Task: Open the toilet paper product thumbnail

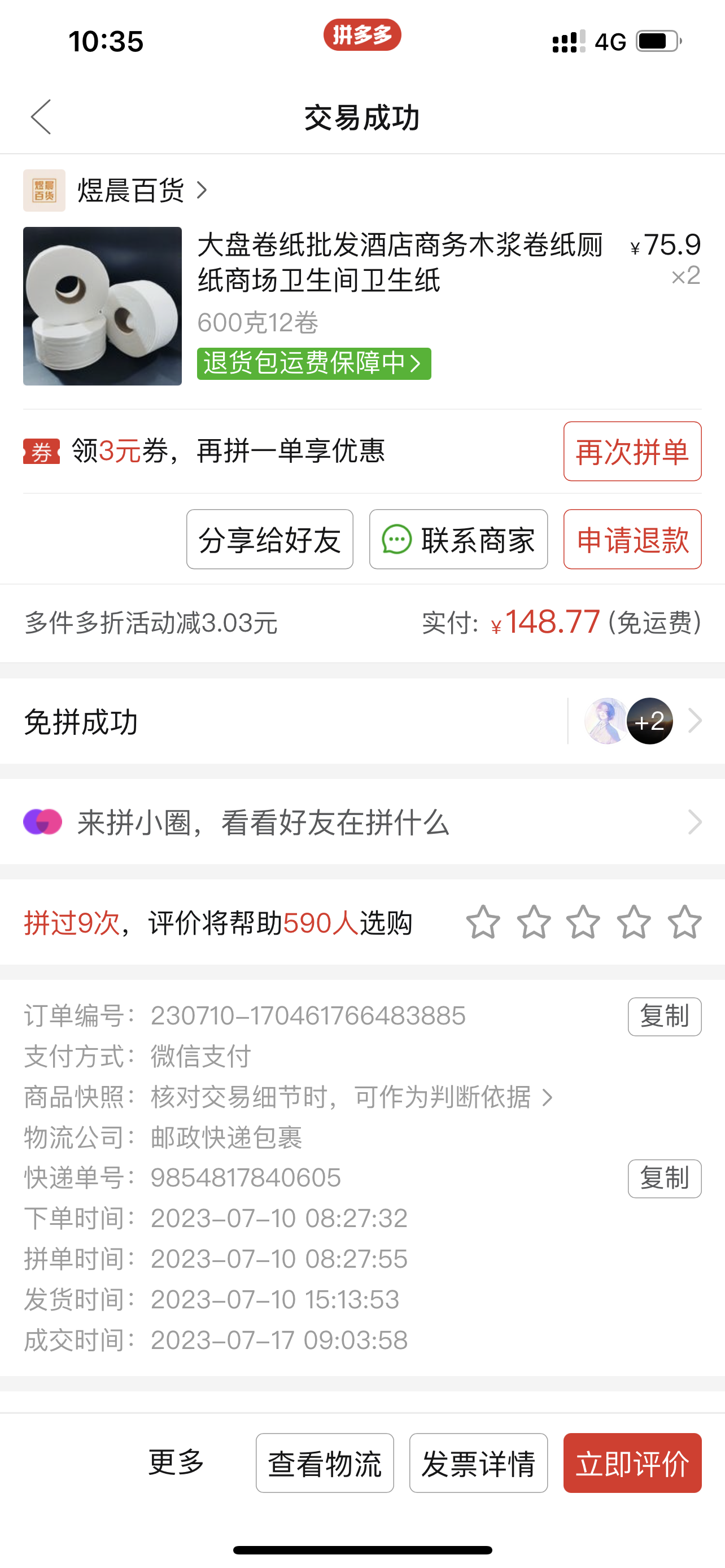Action: (102, 306)
